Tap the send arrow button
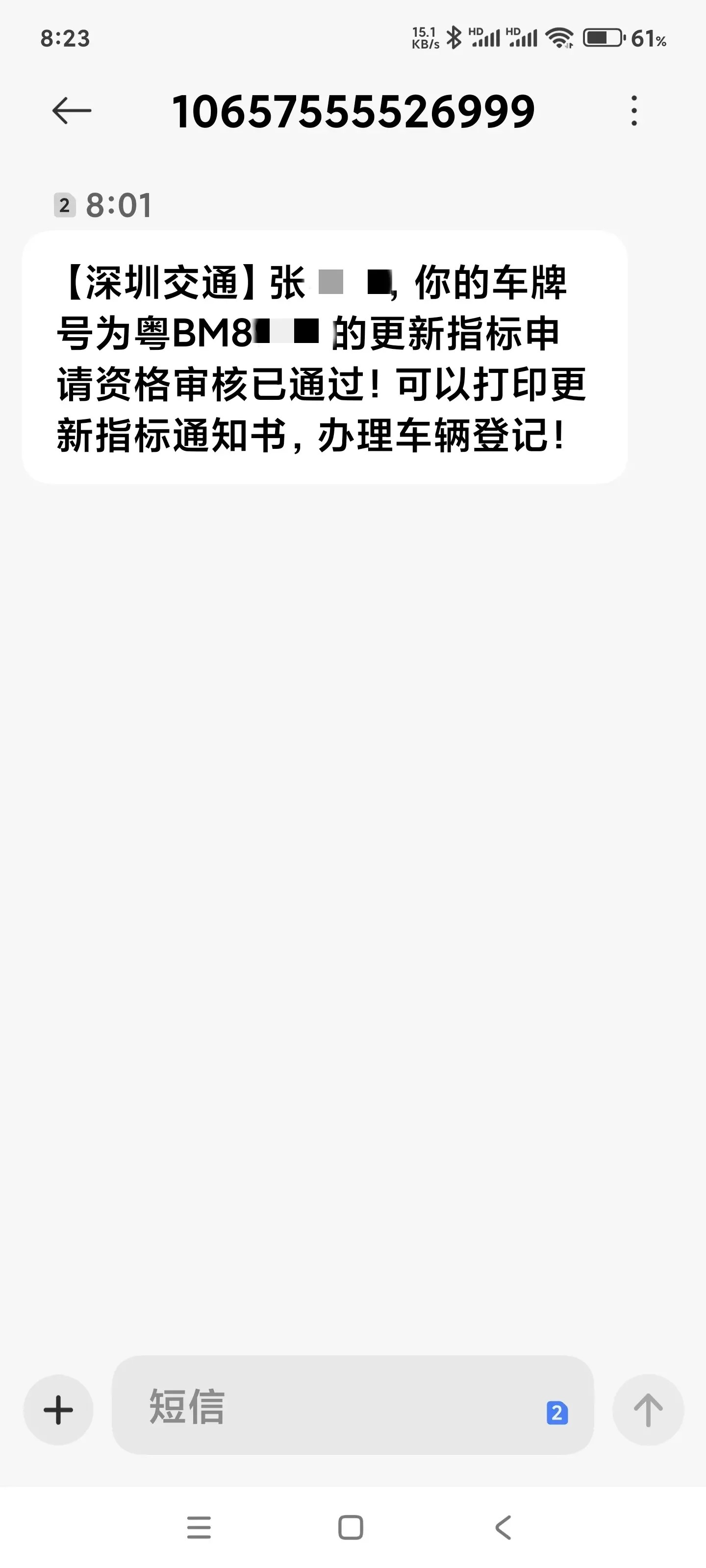 pyautogui.click(x=648, y=1410)
